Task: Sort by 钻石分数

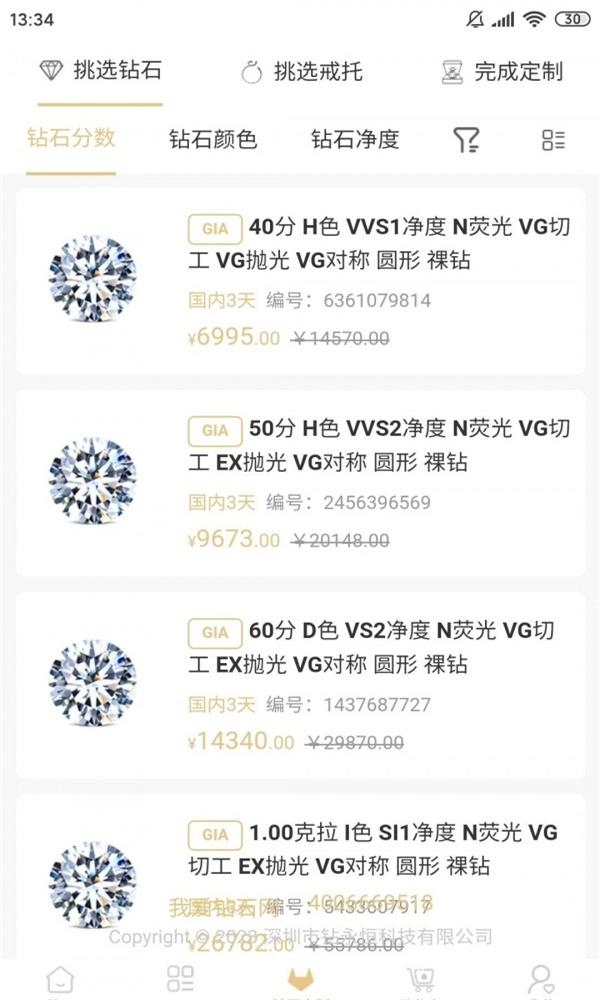Action: click(71, 139)
